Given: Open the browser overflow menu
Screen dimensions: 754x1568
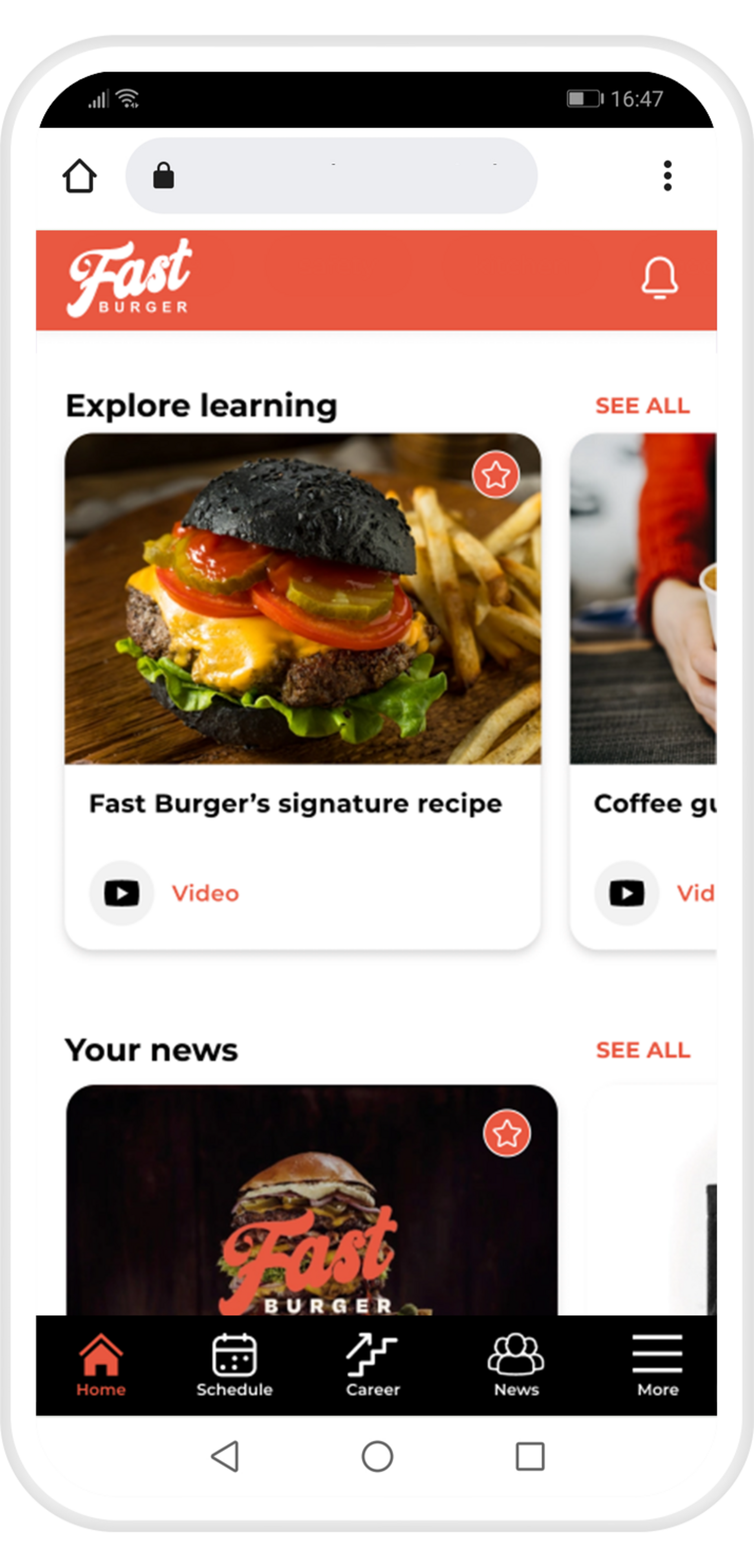Looking at the screenshot, I should tap(668, 176).
